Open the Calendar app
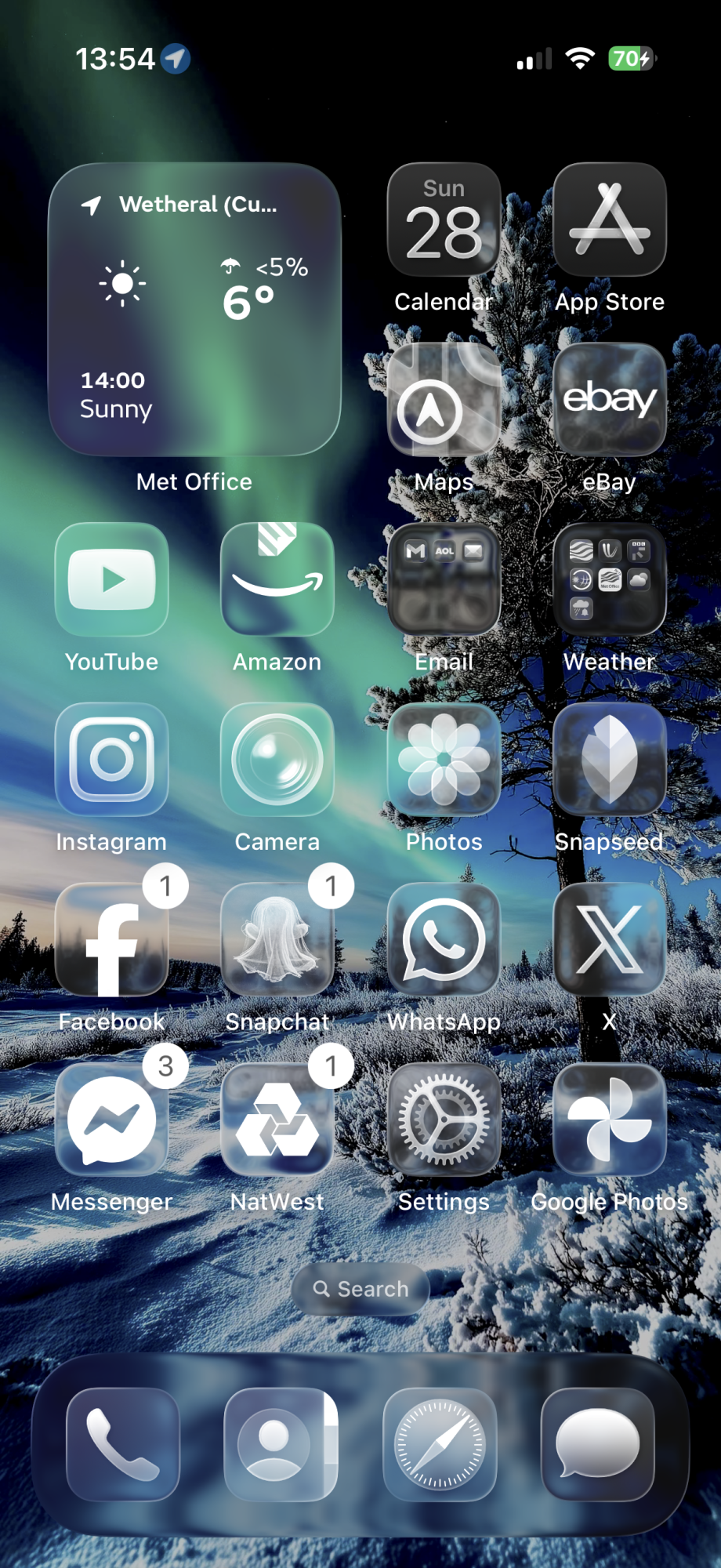721x1568 pixels. click(444, 220)
